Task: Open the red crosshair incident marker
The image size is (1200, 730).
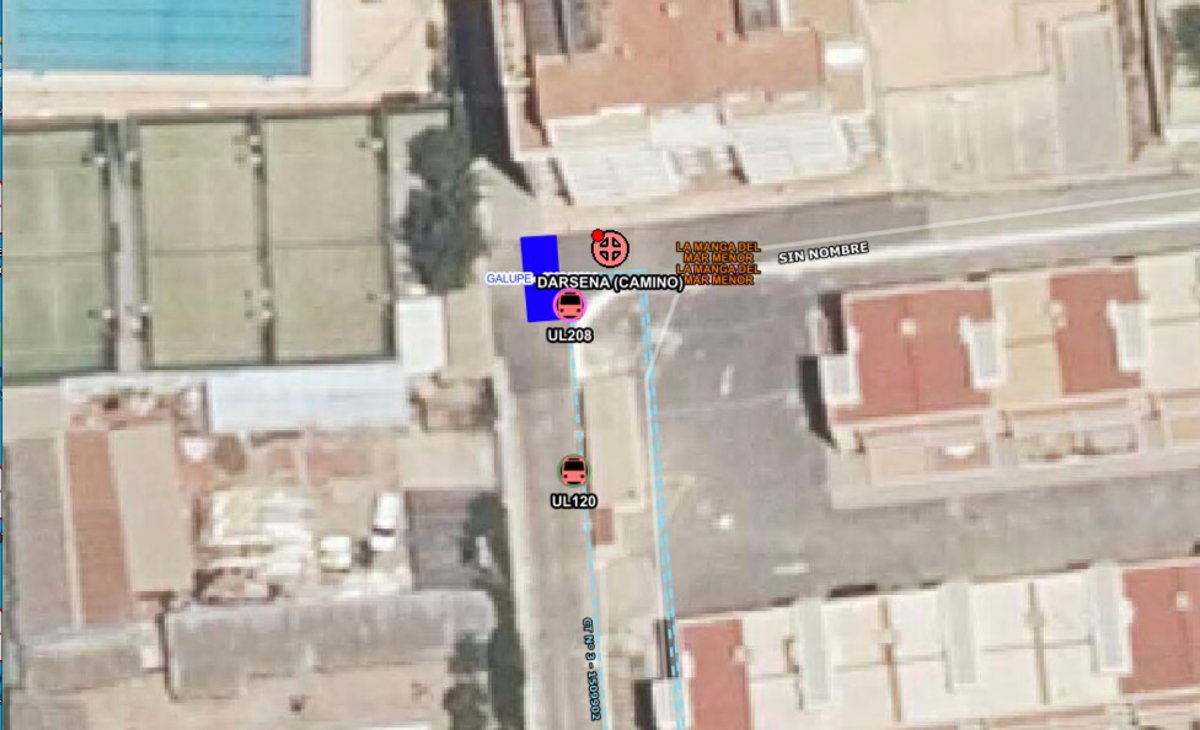Action: click(x=610, y=248)
